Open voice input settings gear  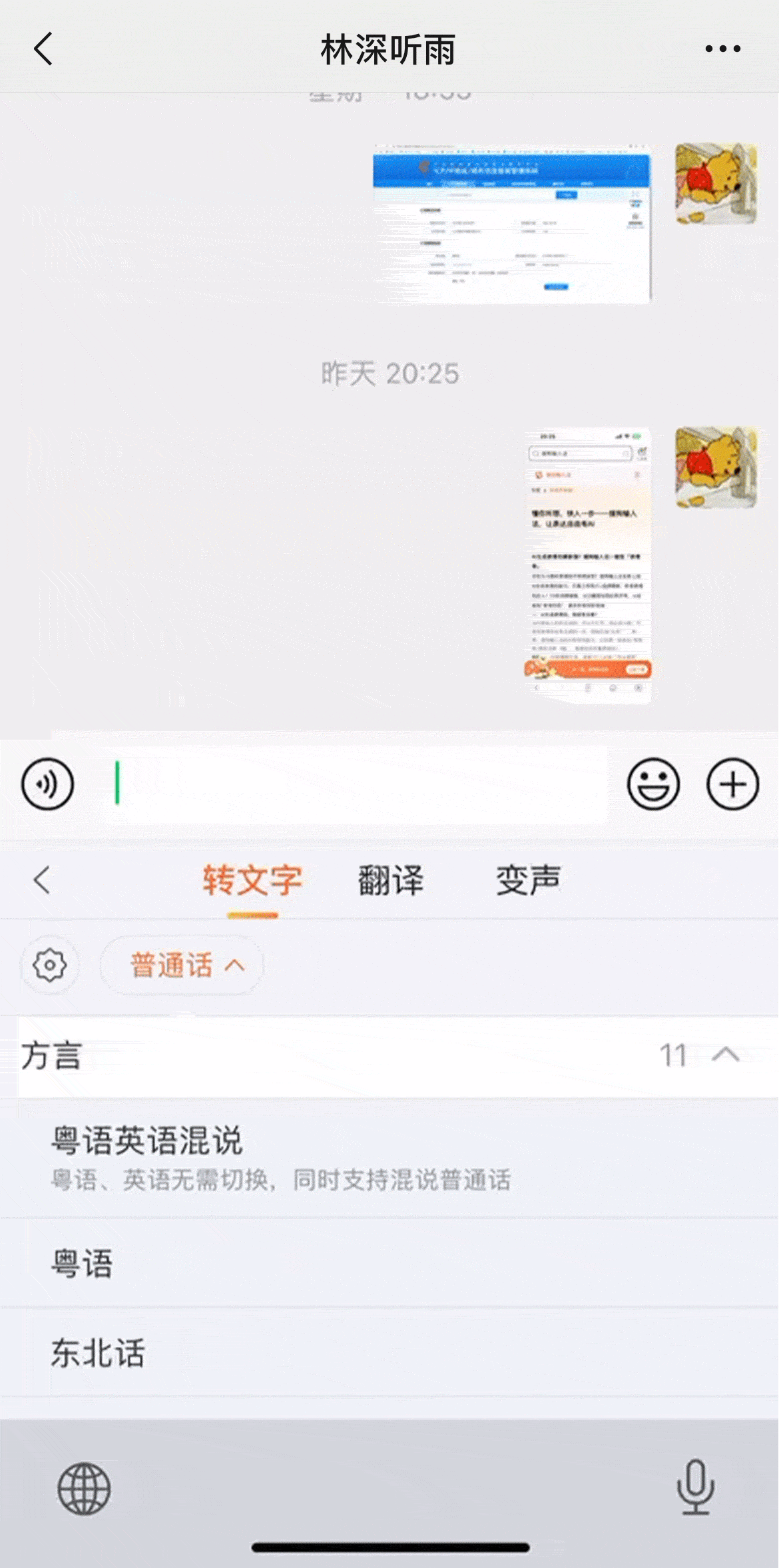click(50, 965)
